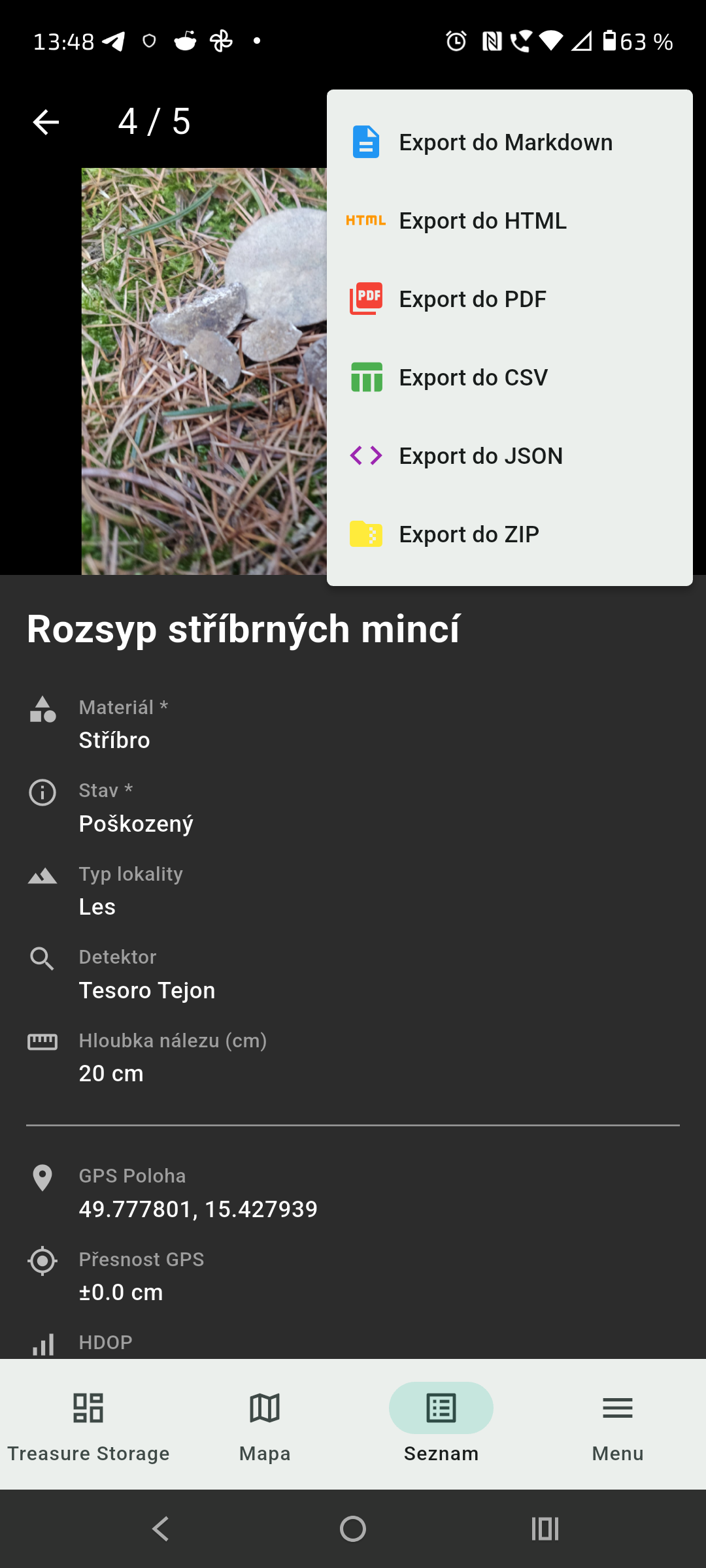
Task: Switch to the Seznam tab
Action: [x=441, y=1424]
